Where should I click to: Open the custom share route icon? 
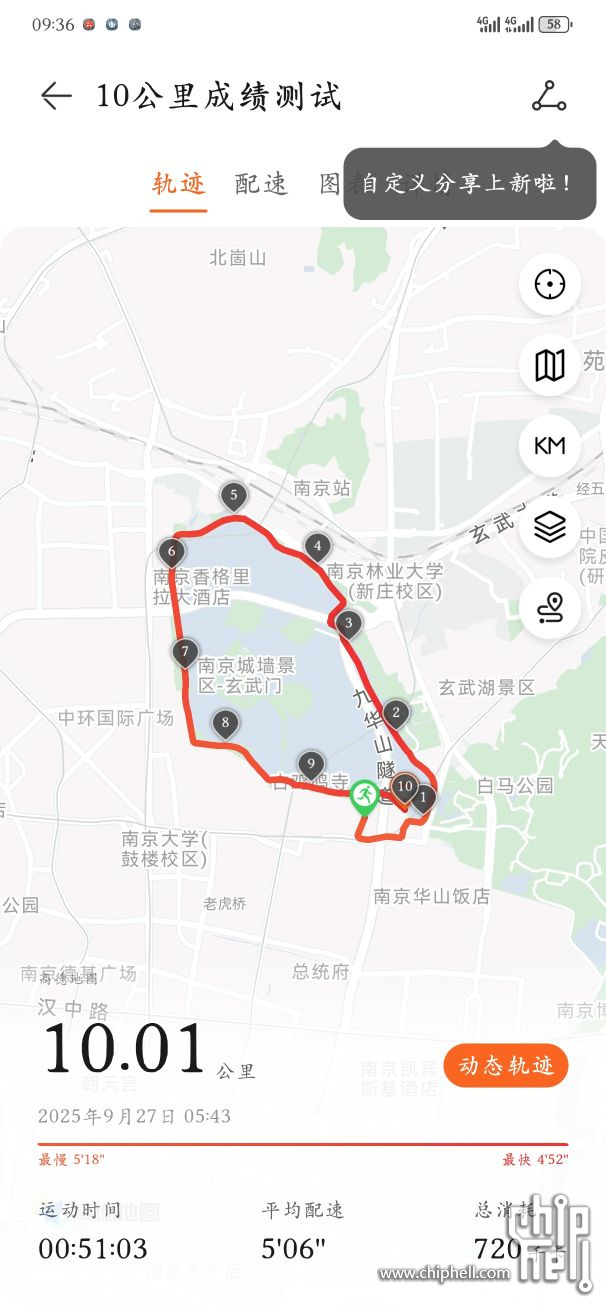[x=548, y=96]
